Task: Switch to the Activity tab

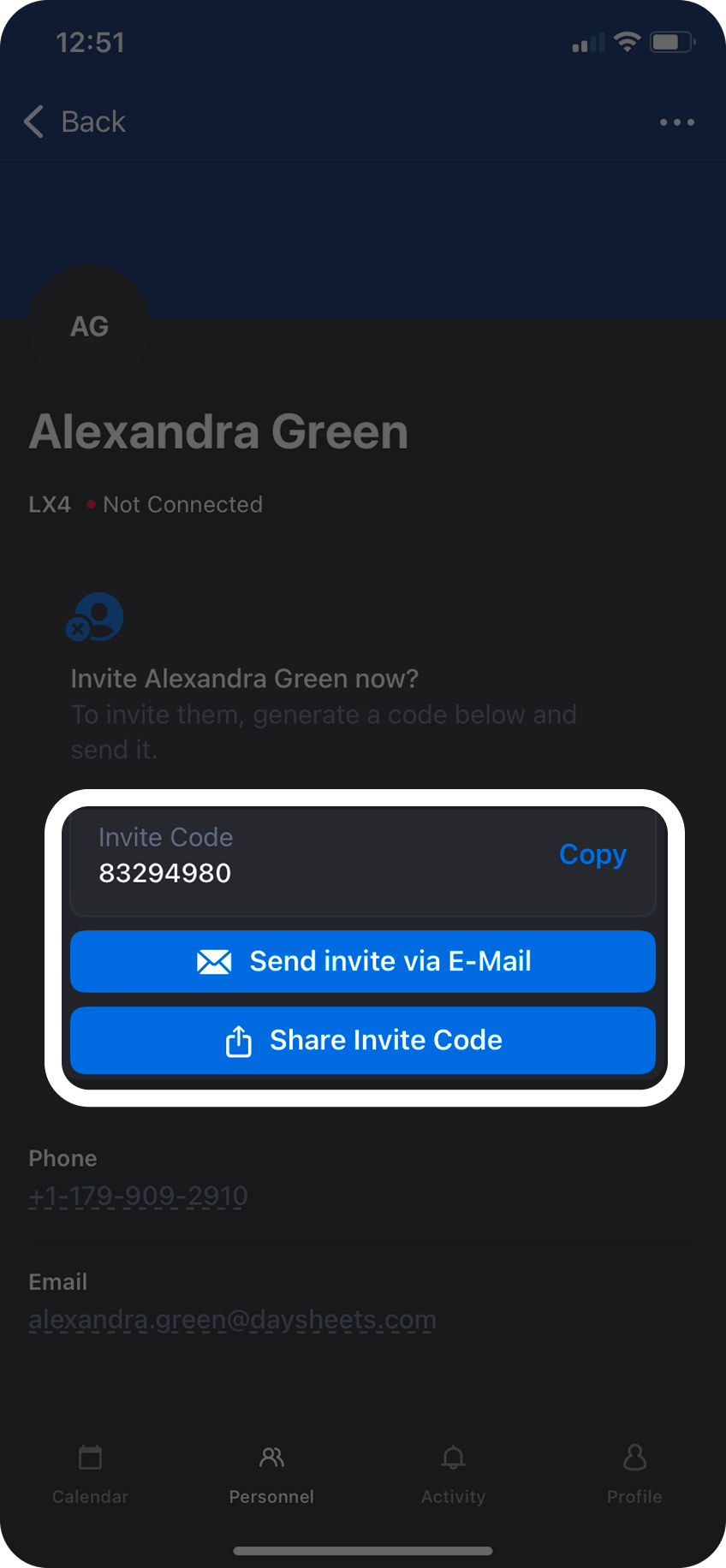Action: tap(453, 1472)
